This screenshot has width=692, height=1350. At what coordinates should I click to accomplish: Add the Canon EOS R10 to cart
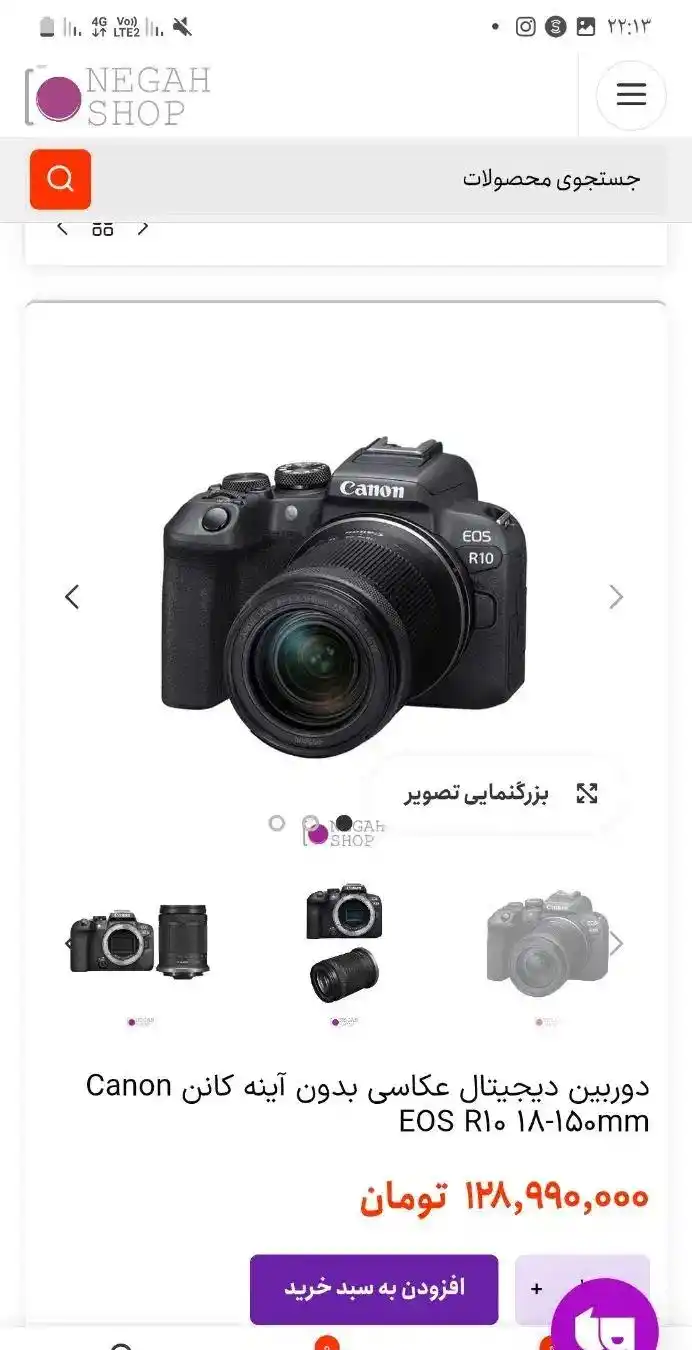pyautogui.click(x=374, y=1288)
